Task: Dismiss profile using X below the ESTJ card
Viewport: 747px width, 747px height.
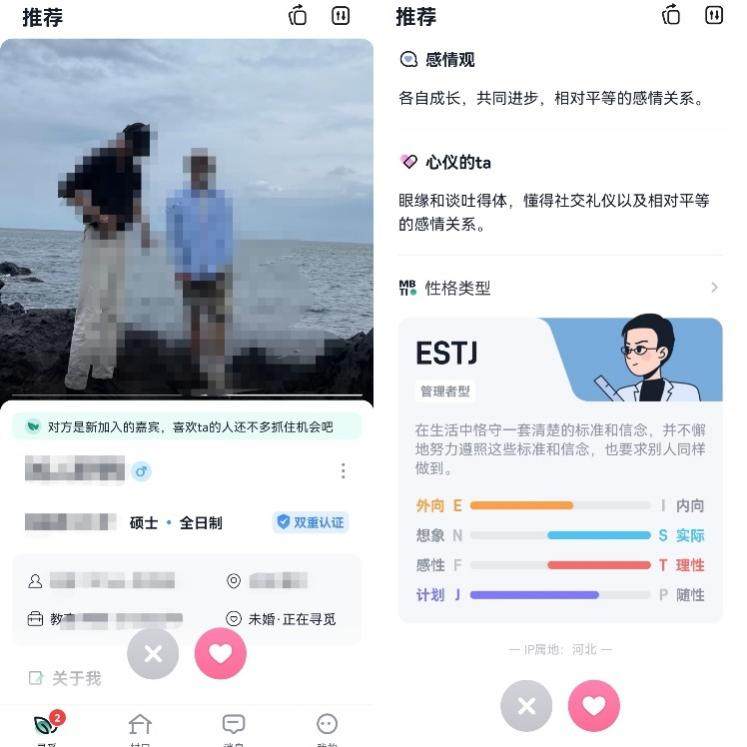Action: pyautogui.click(x=526, y=706)
